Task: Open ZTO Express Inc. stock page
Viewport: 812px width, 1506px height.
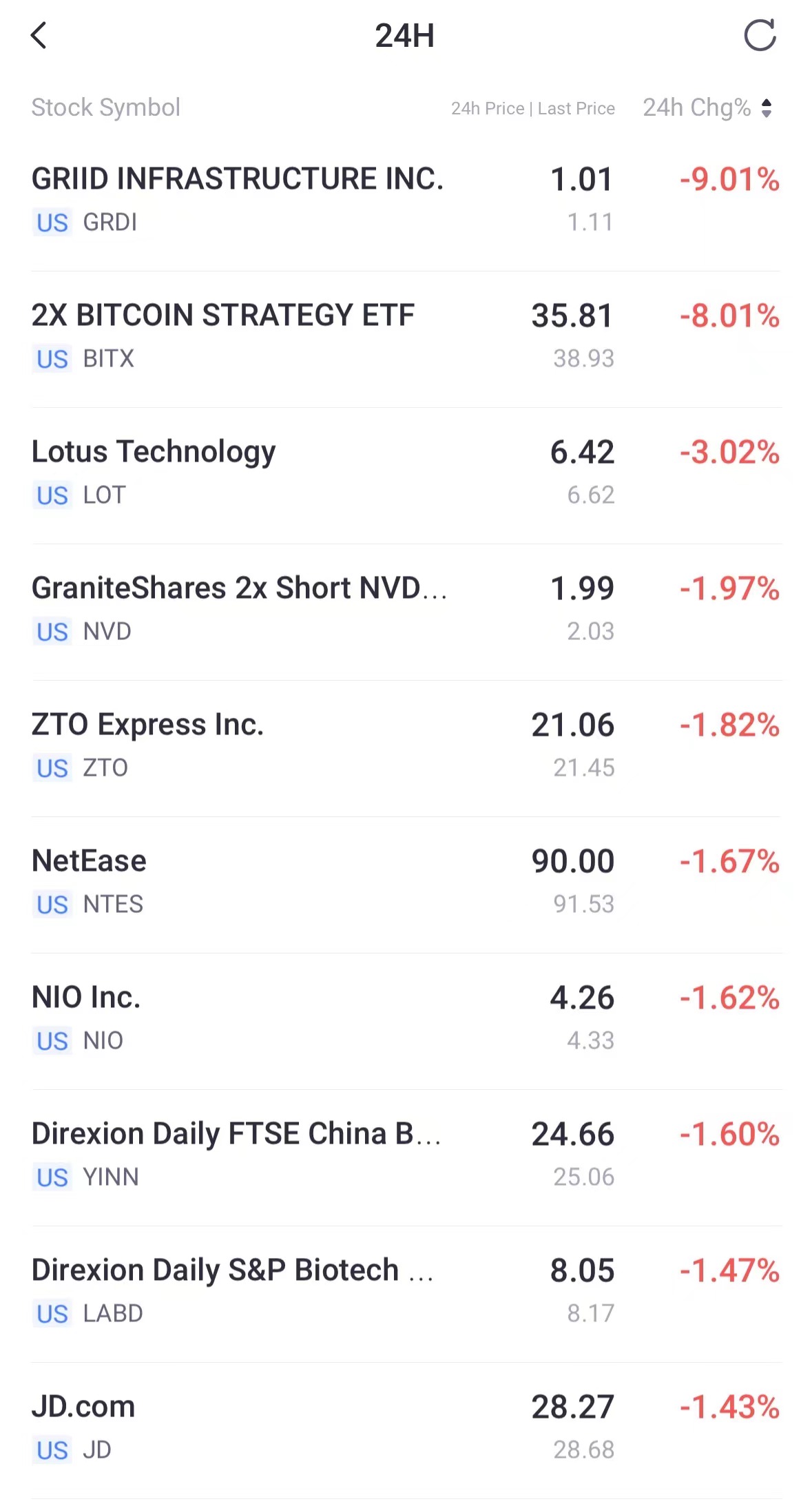Action: [x=147, y=745]
